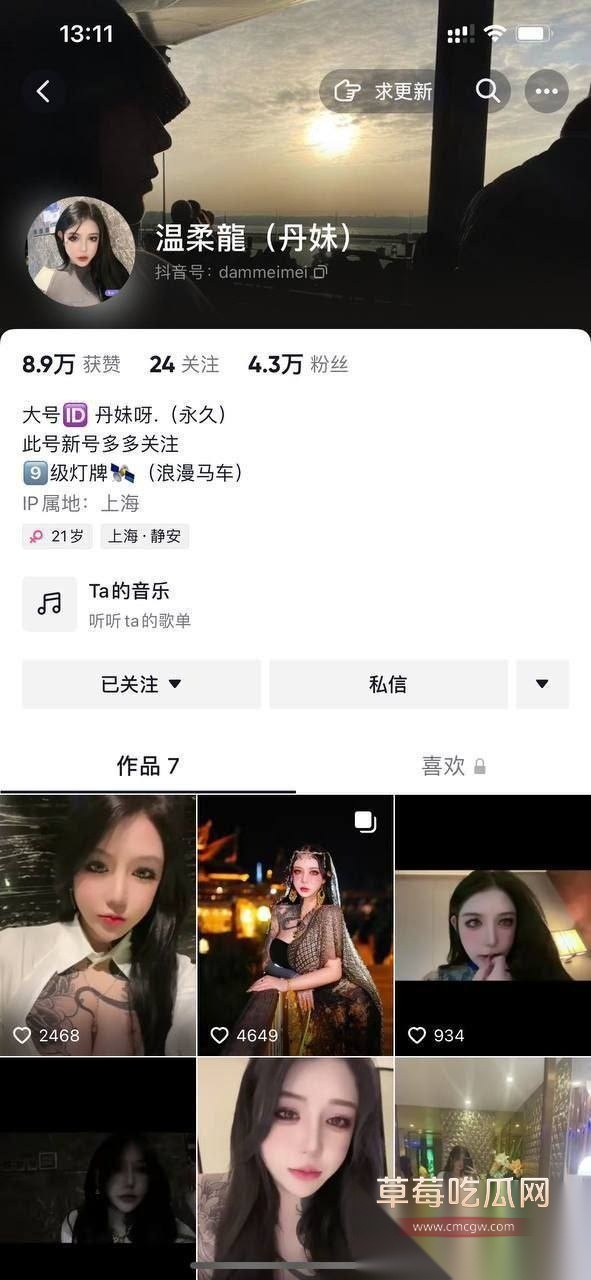Viewport: 591px width, 1280px height.
Task: Tap the 已关注 following dropdown button
Action: tap(141, 684)
